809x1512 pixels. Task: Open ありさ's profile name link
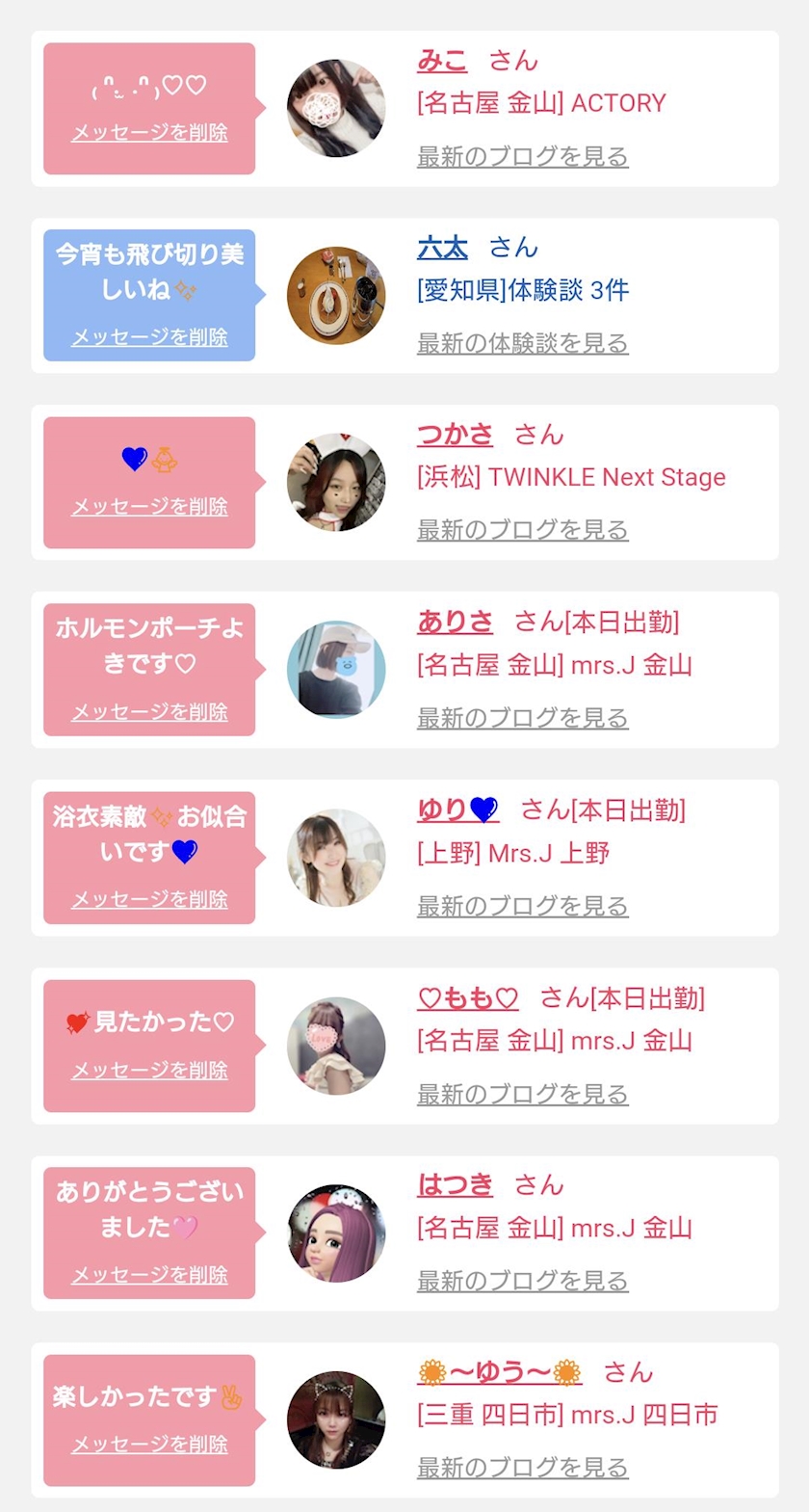(x=455, y=622)
